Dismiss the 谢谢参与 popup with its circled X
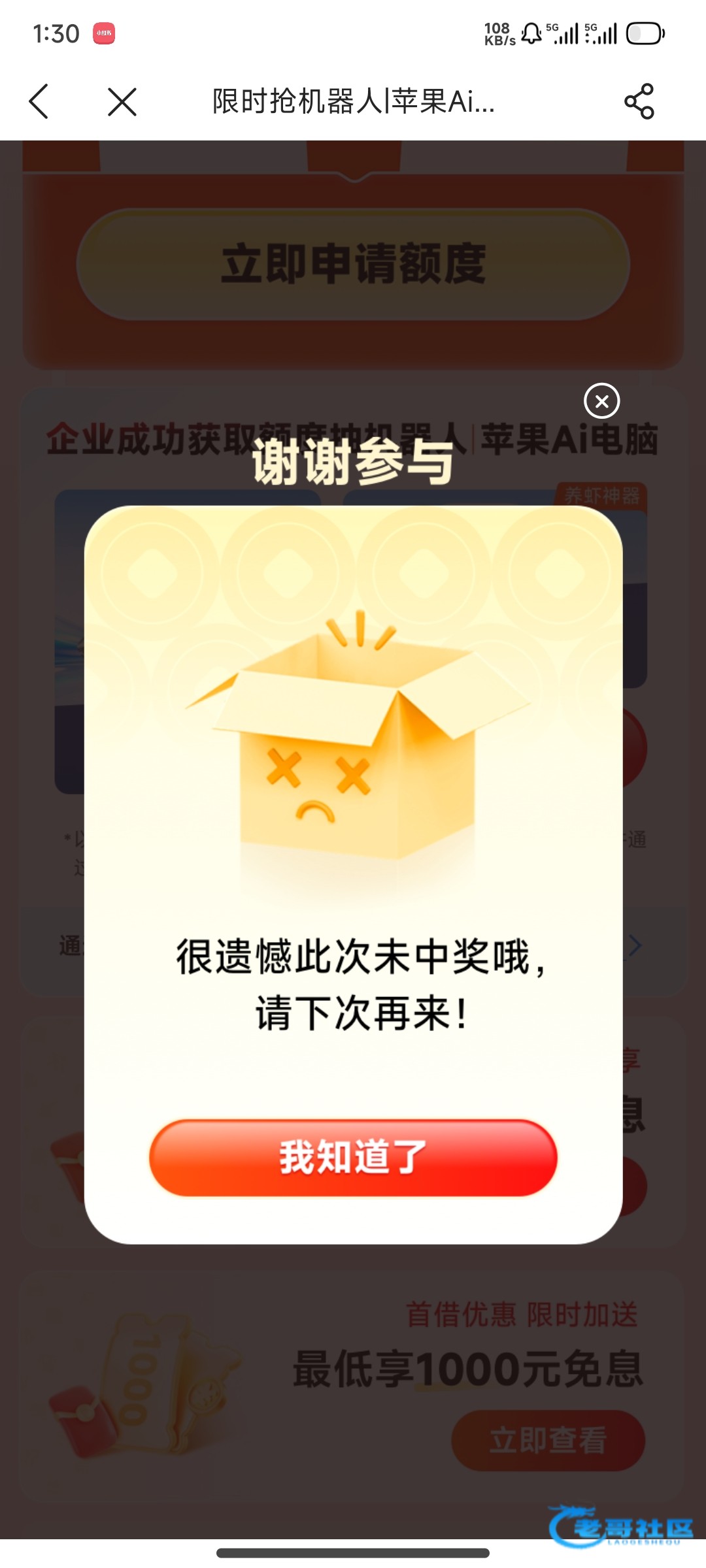The image size is (706, 1568). coord(601,400)
